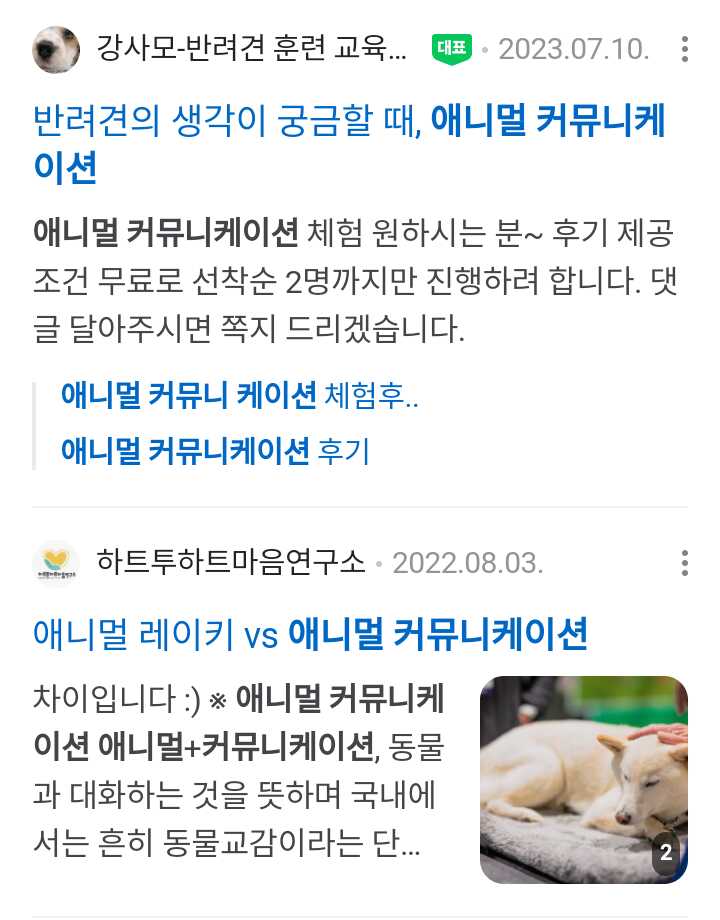The image size is (720, 920).
Task: Open overflow menu for 강사모 post
Action: tap(684, 49)
